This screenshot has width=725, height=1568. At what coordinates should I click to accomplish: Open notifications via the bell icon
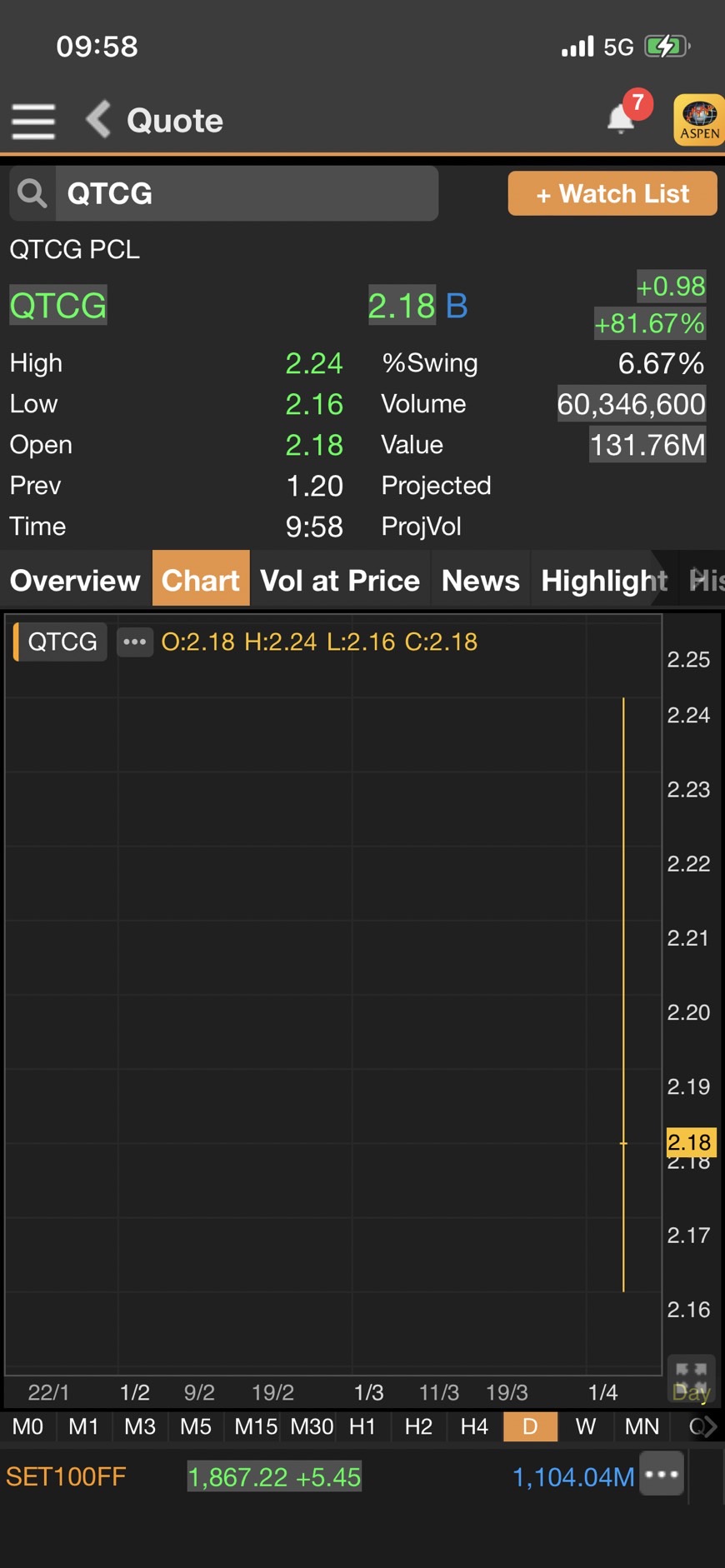[x=620, y=120]
